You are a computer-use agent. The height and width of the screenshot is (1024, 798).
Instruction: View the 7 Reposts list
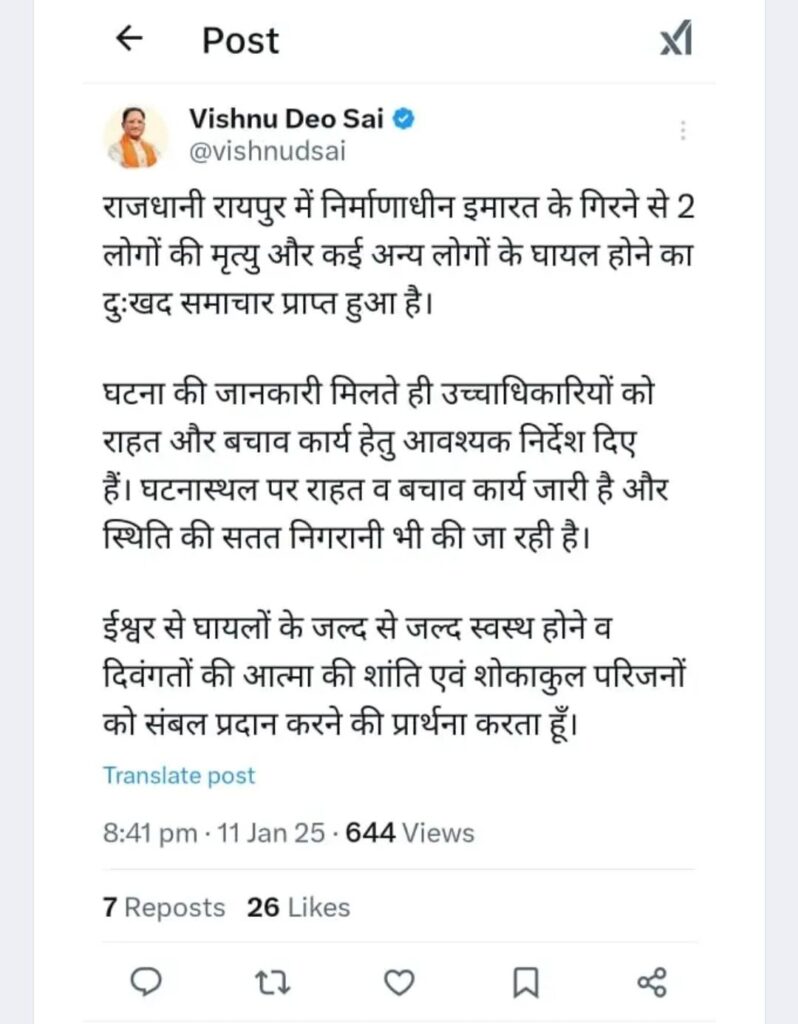tap(164, 907)
